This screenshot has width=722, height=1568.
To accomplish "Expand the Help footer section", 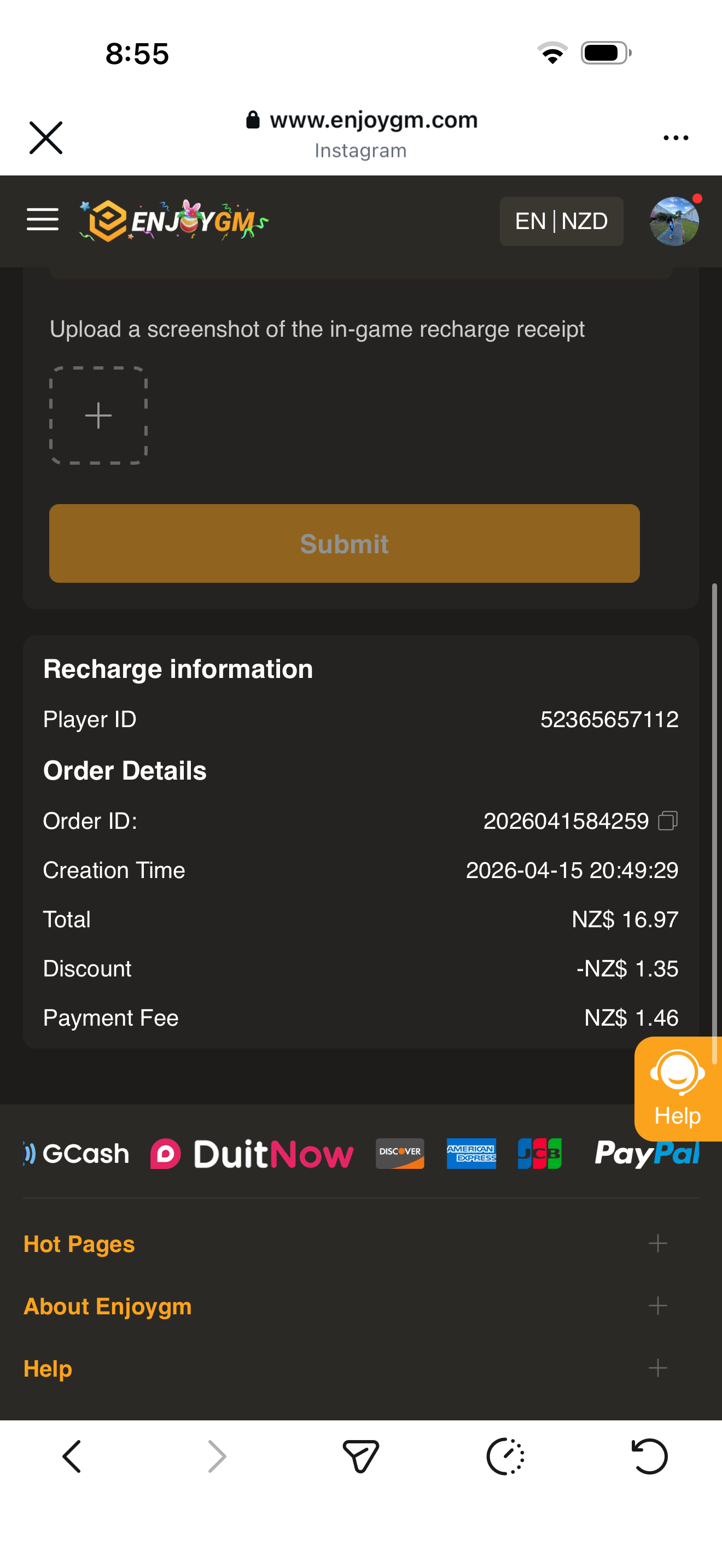I will tap(657, 1368).
